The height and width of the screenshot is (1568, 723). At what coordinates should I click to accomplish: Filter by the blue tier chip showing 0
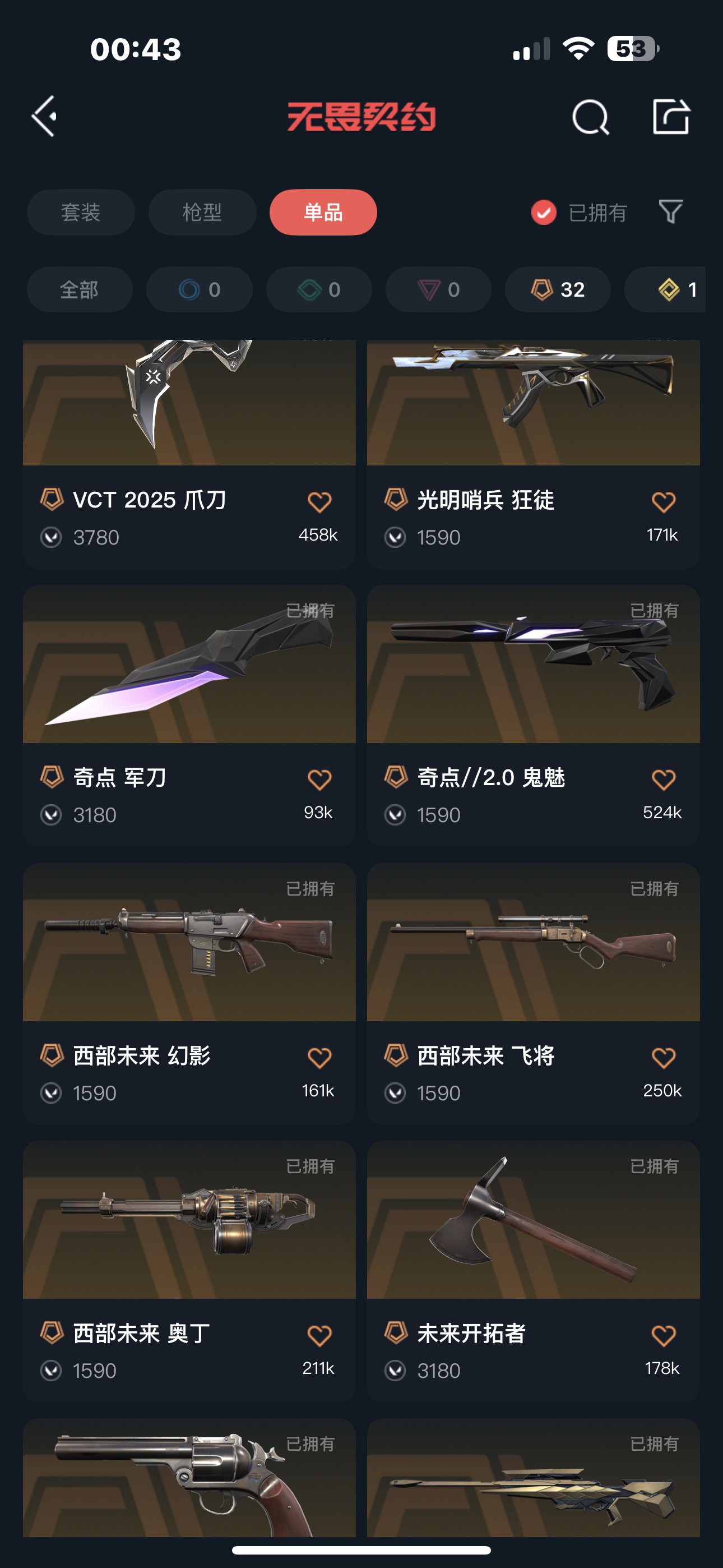point(199,290)
